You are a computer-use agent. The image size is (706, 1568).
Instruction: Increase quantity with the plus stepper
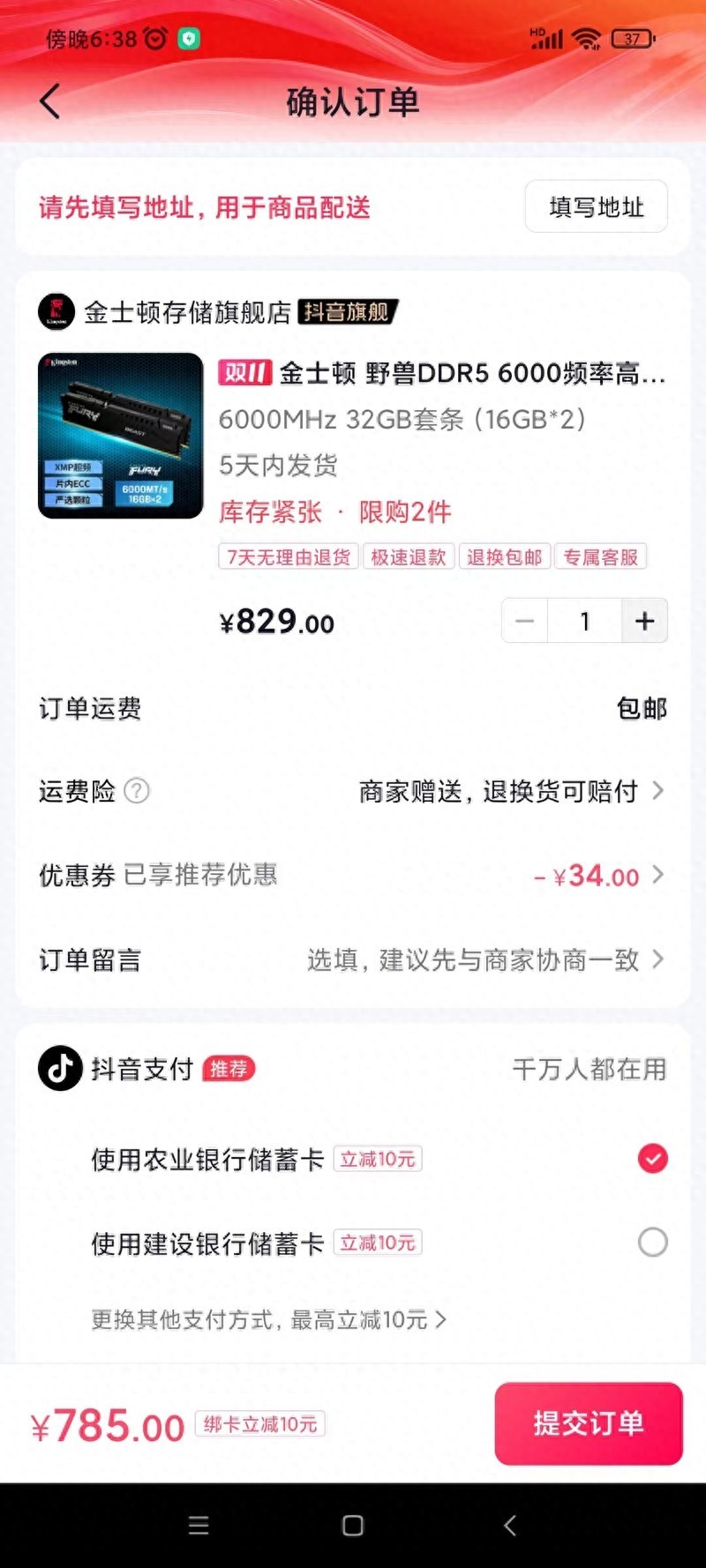[x=644, y=620]
